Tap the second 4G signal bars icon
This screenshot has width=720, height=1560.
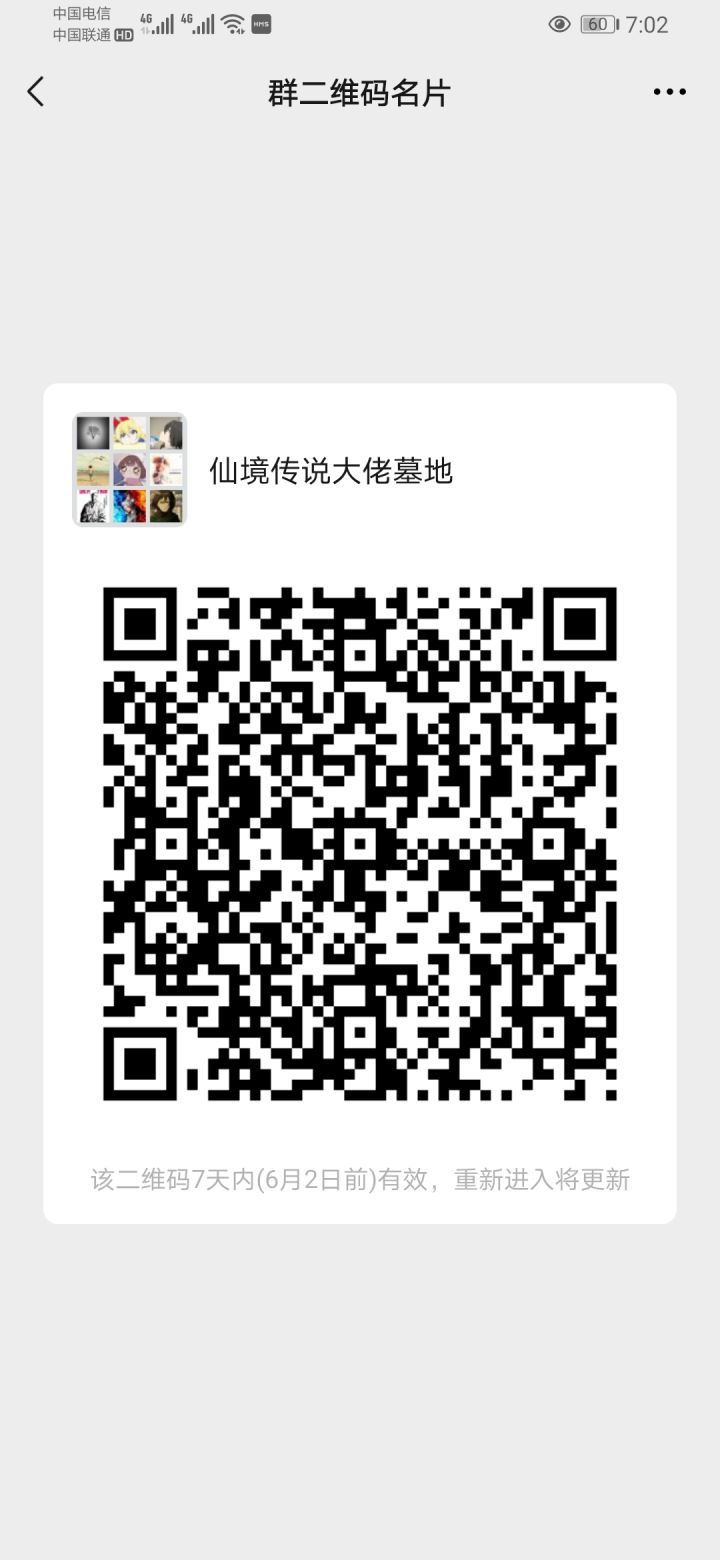[x=200, y=22]
